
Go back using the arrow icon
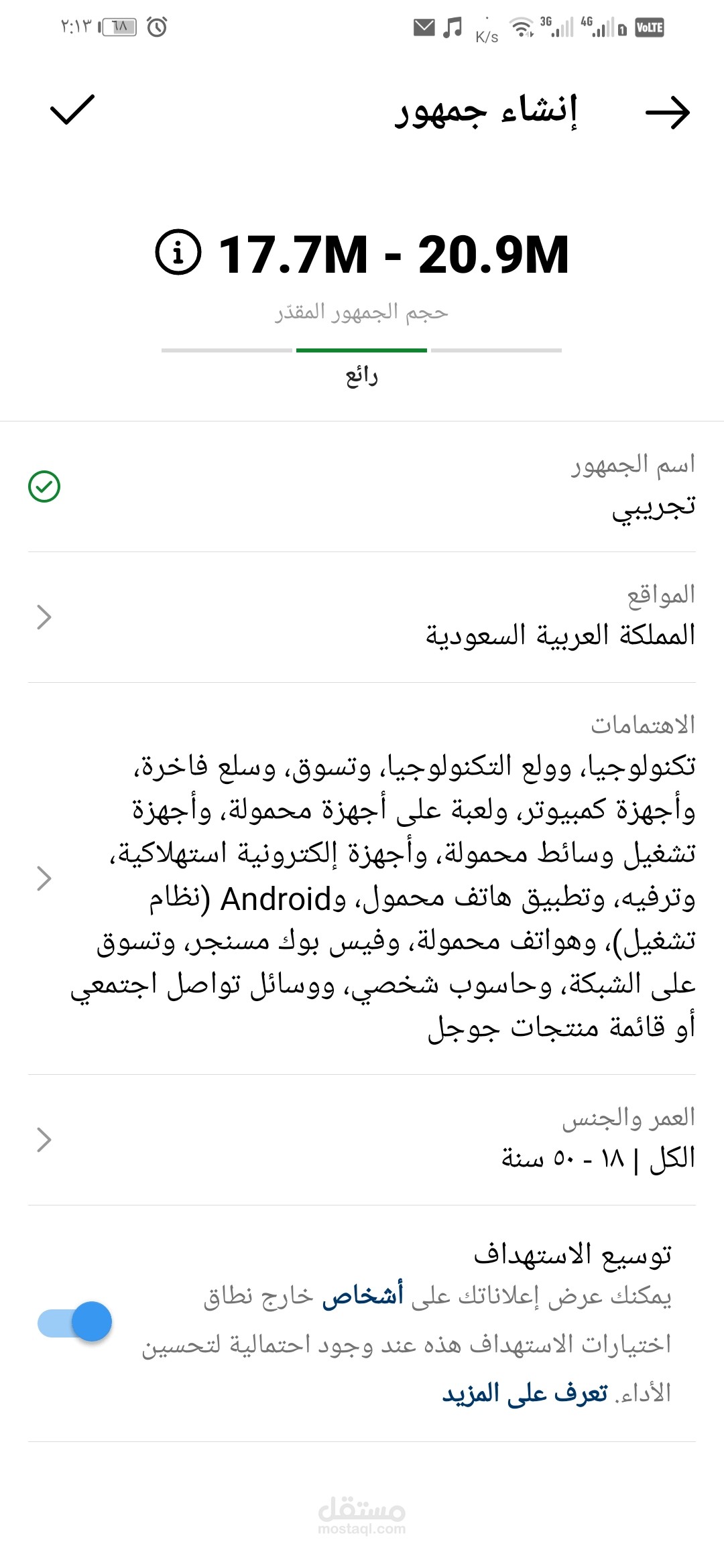667,113
